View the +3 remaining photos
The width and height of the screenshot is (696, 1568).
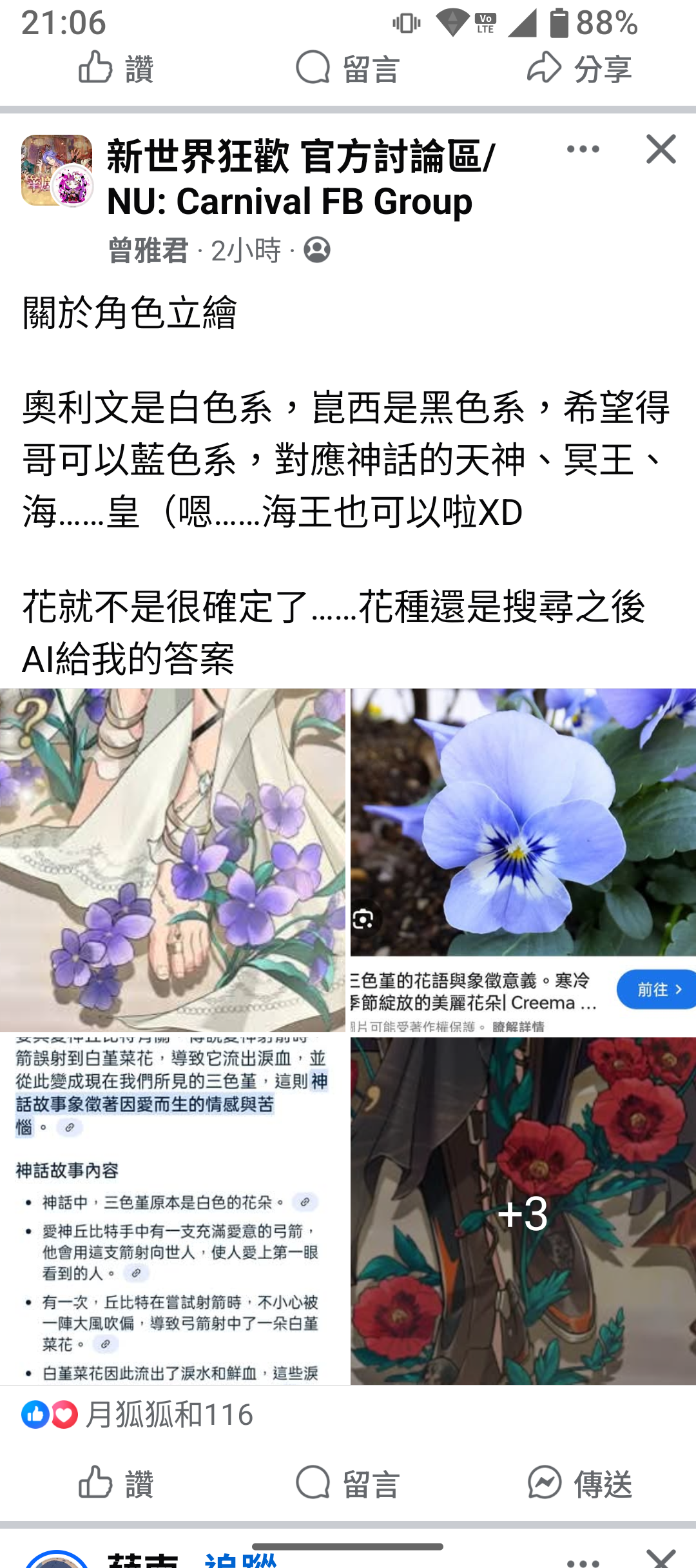tap(523, 1212)
